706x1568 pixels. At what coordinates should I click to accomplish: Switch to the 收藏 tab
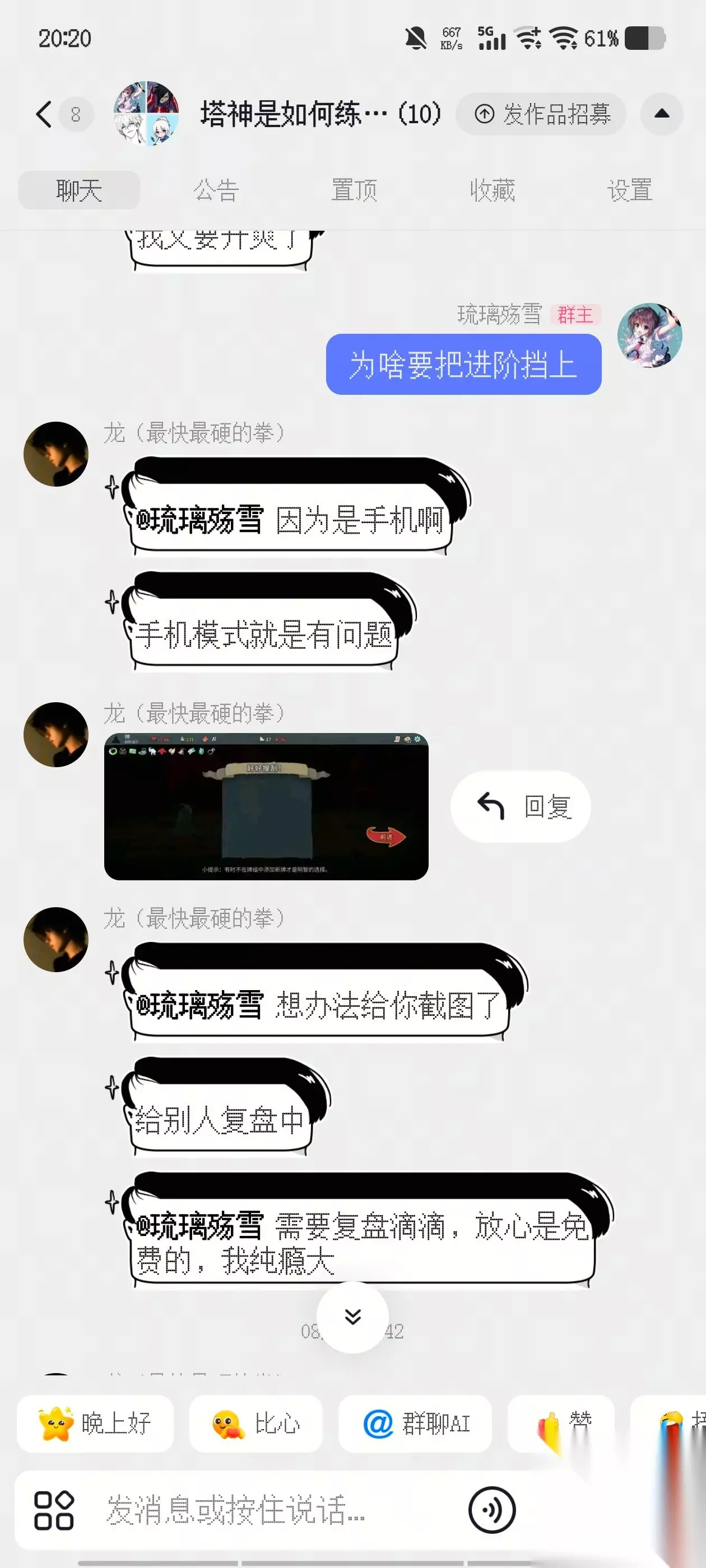[492, 190]
